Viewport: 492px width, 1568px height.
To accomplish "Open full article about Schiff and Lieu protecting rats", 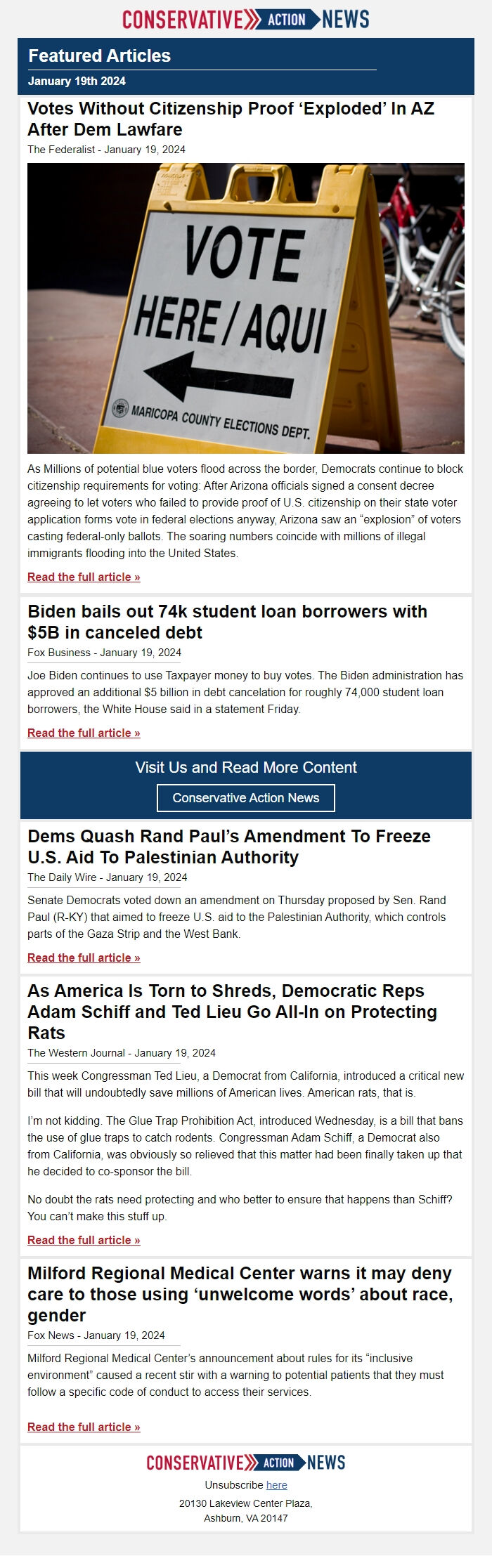I will coord(84,1240).
